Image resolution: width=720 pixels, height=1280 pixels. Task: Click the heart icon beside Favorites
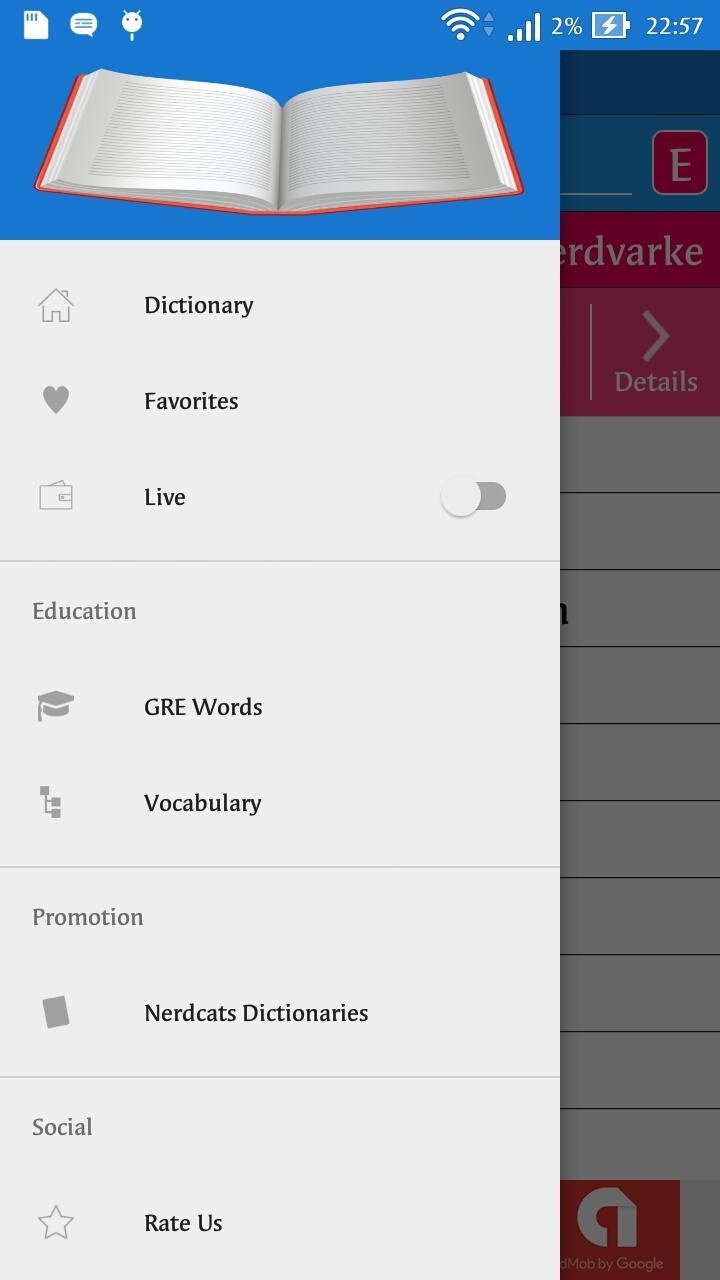click(55, 399)
